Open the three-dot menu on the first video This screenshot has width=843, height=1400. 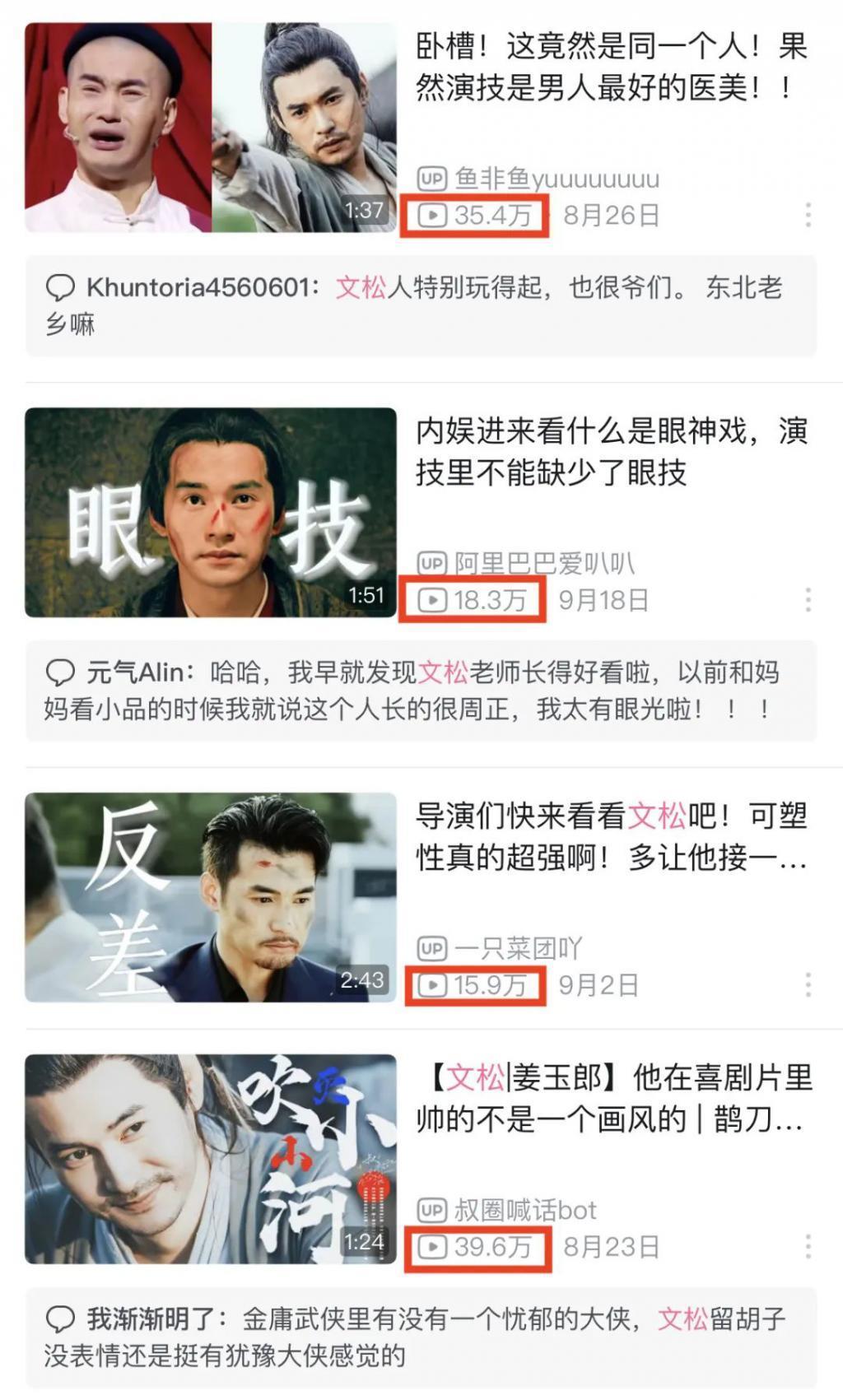[x=807, y=214]
